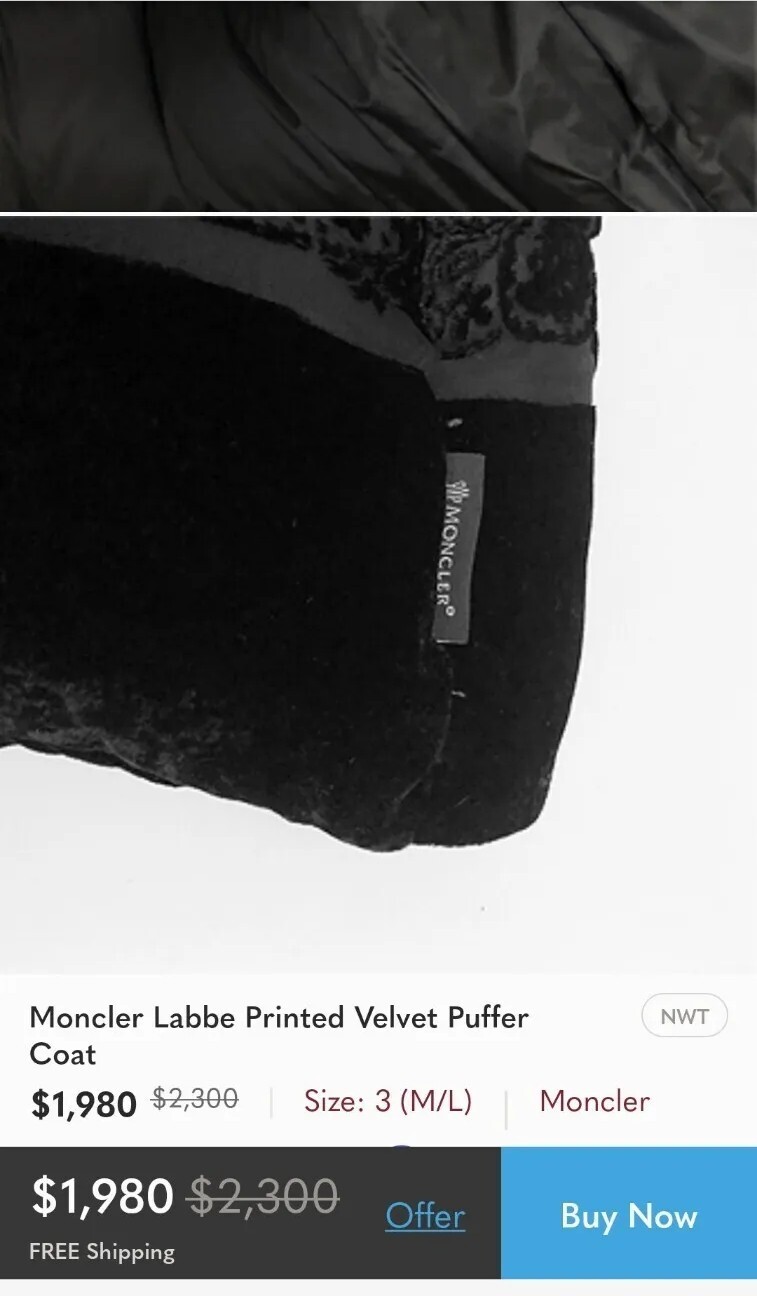The width and height of the screenshot is (757, 1296).
Task: Open the Moncler brand link
Action: (x=594, y=1101)
